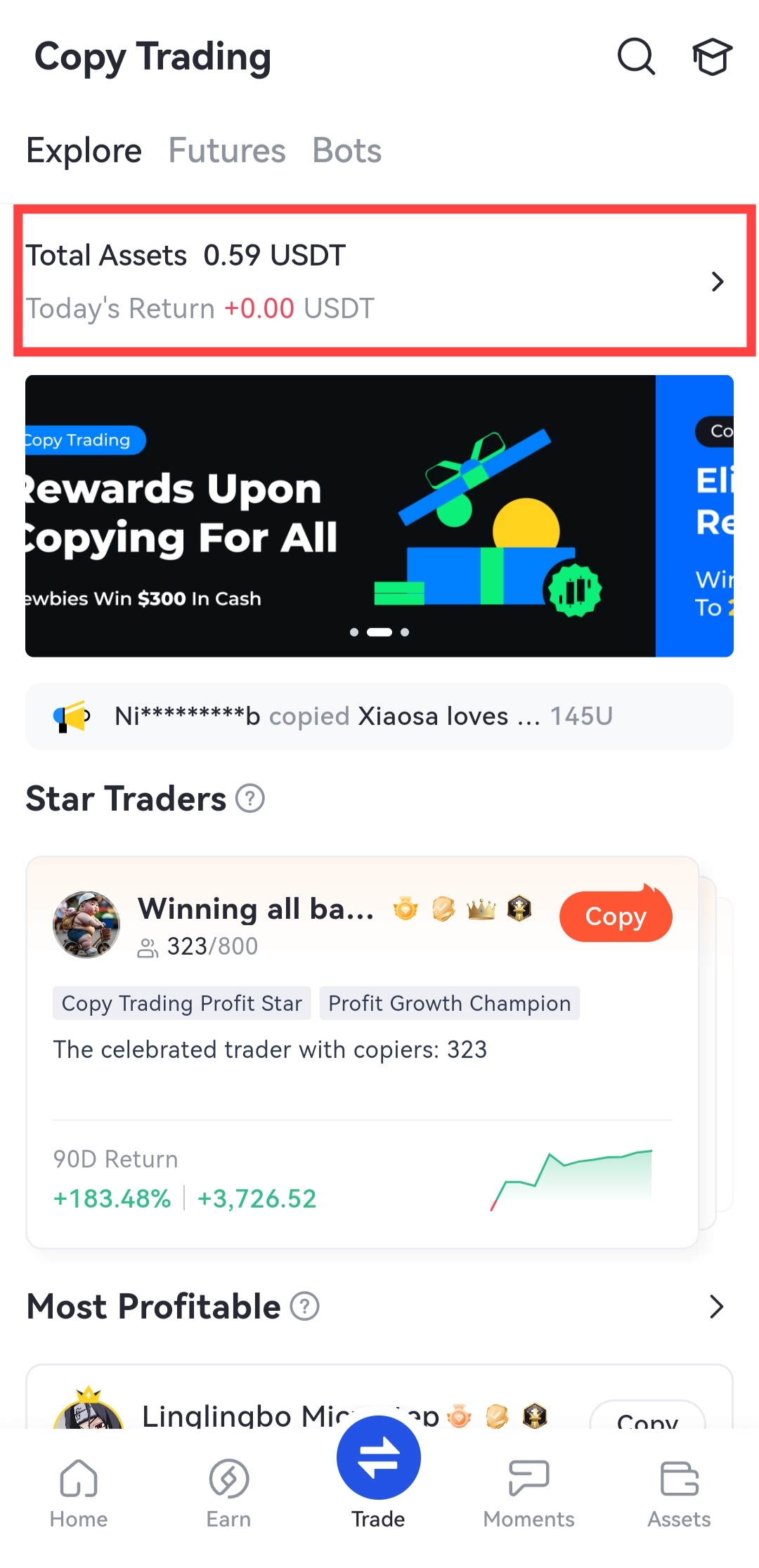Copy the Winning all ba... trader
The width and height of the screenshot is (759, 1568).
point(615,916)
